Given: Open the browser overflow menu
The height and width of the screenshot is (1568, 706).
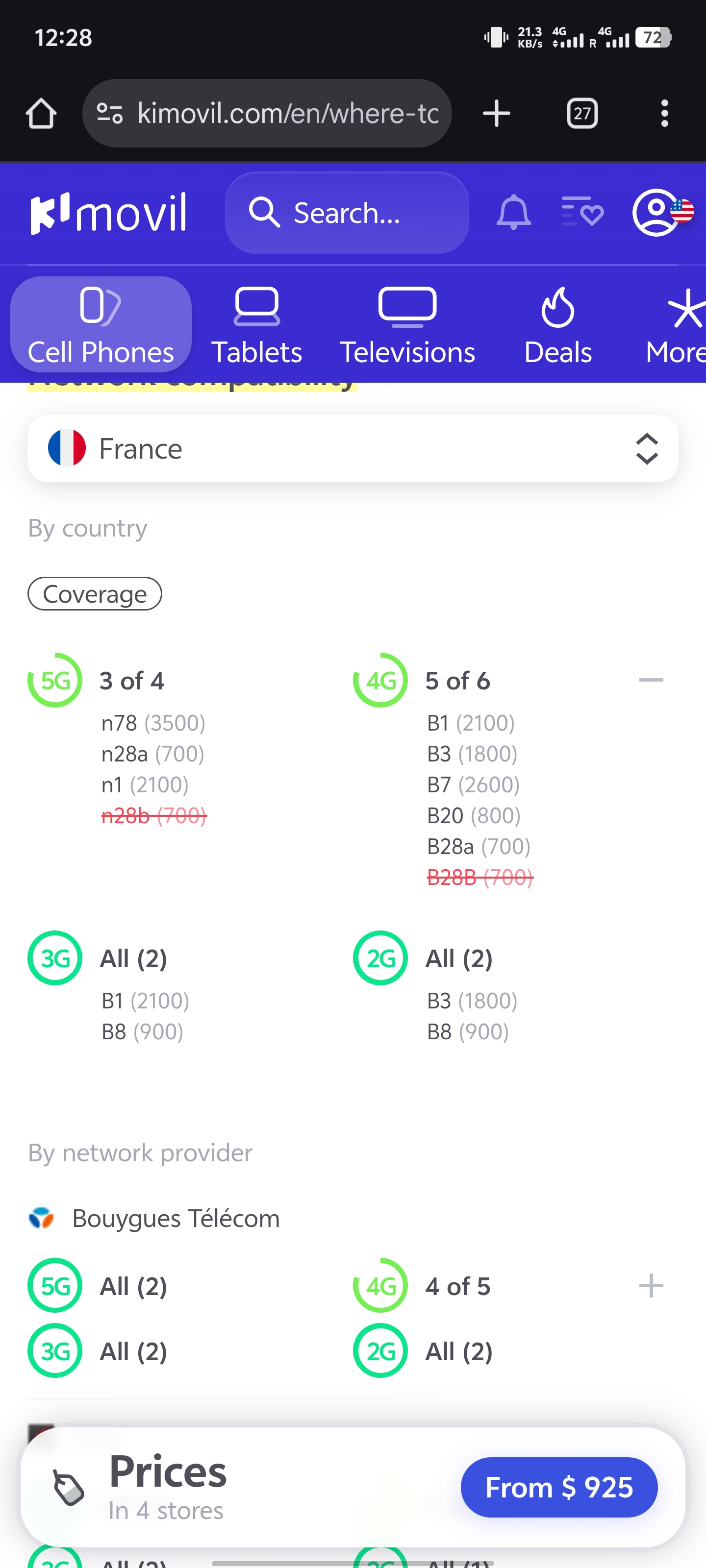Looking at the screenshot, I should 664,114.
